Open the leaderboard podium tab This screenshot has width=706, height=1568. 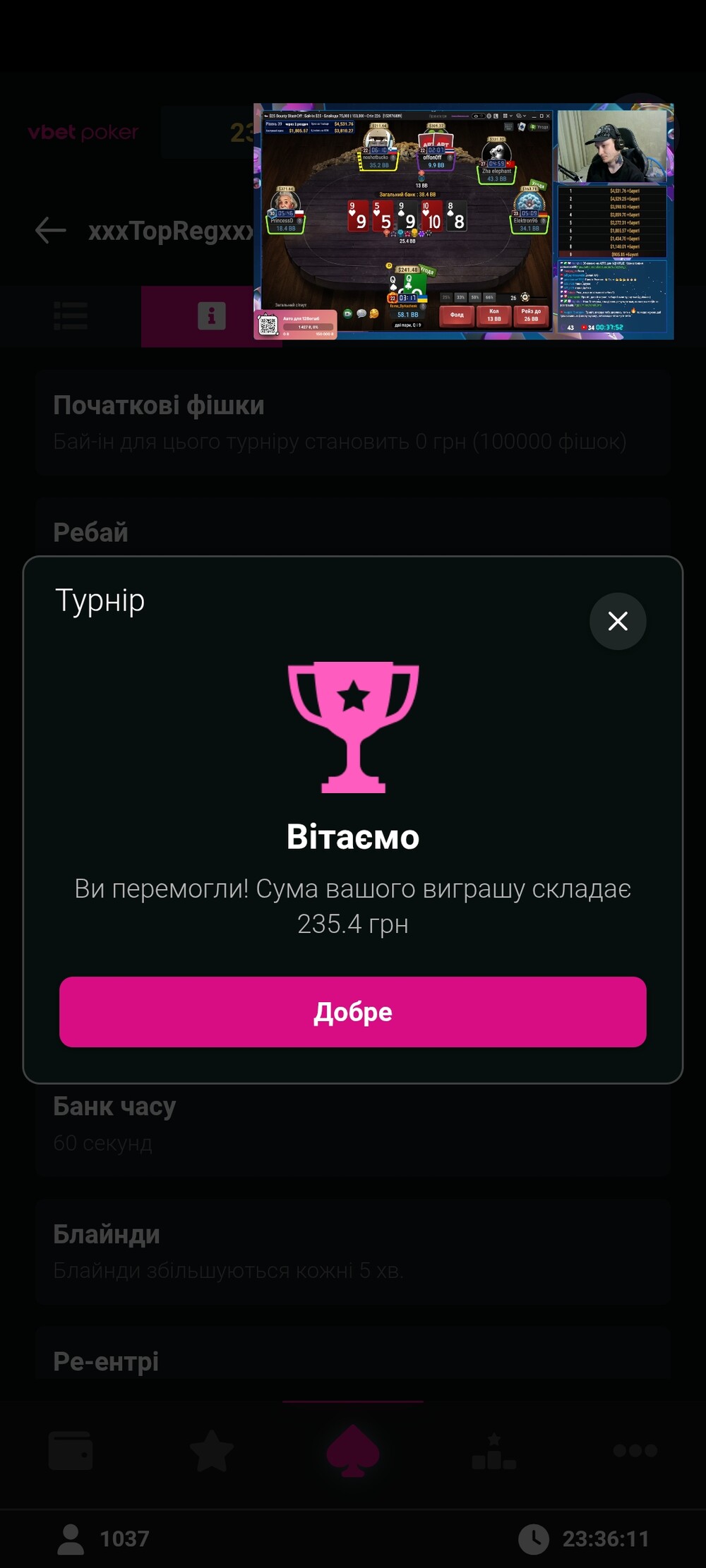click(494, 1450)
